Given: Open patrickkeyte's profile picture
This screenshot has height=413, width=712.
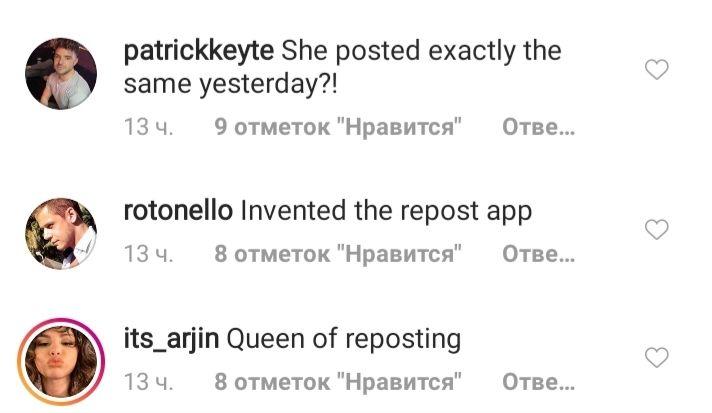Looking at the screenshot, I should (x=60, y=72).
